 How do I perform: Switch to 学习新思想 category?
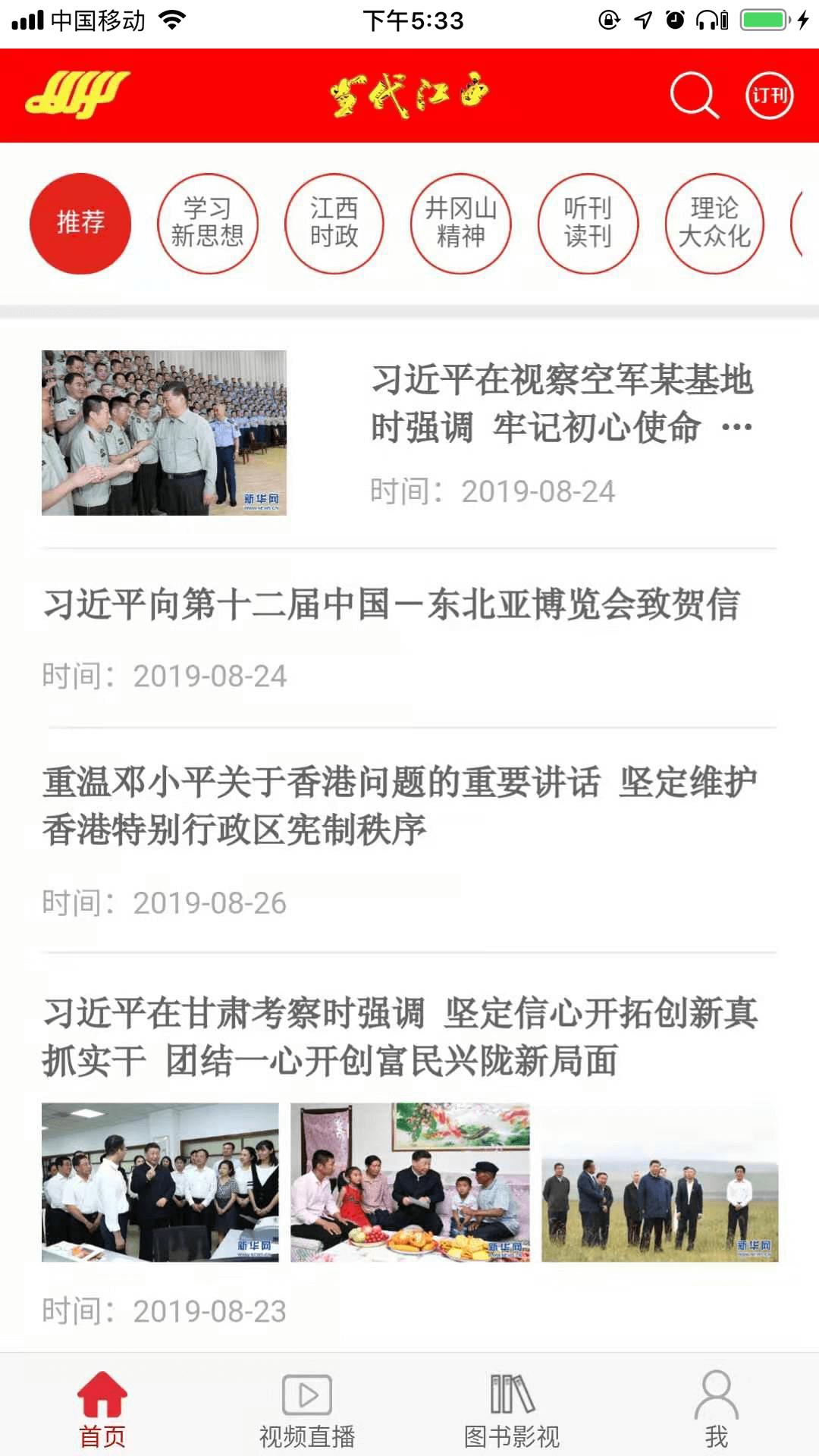pos(207,223)
